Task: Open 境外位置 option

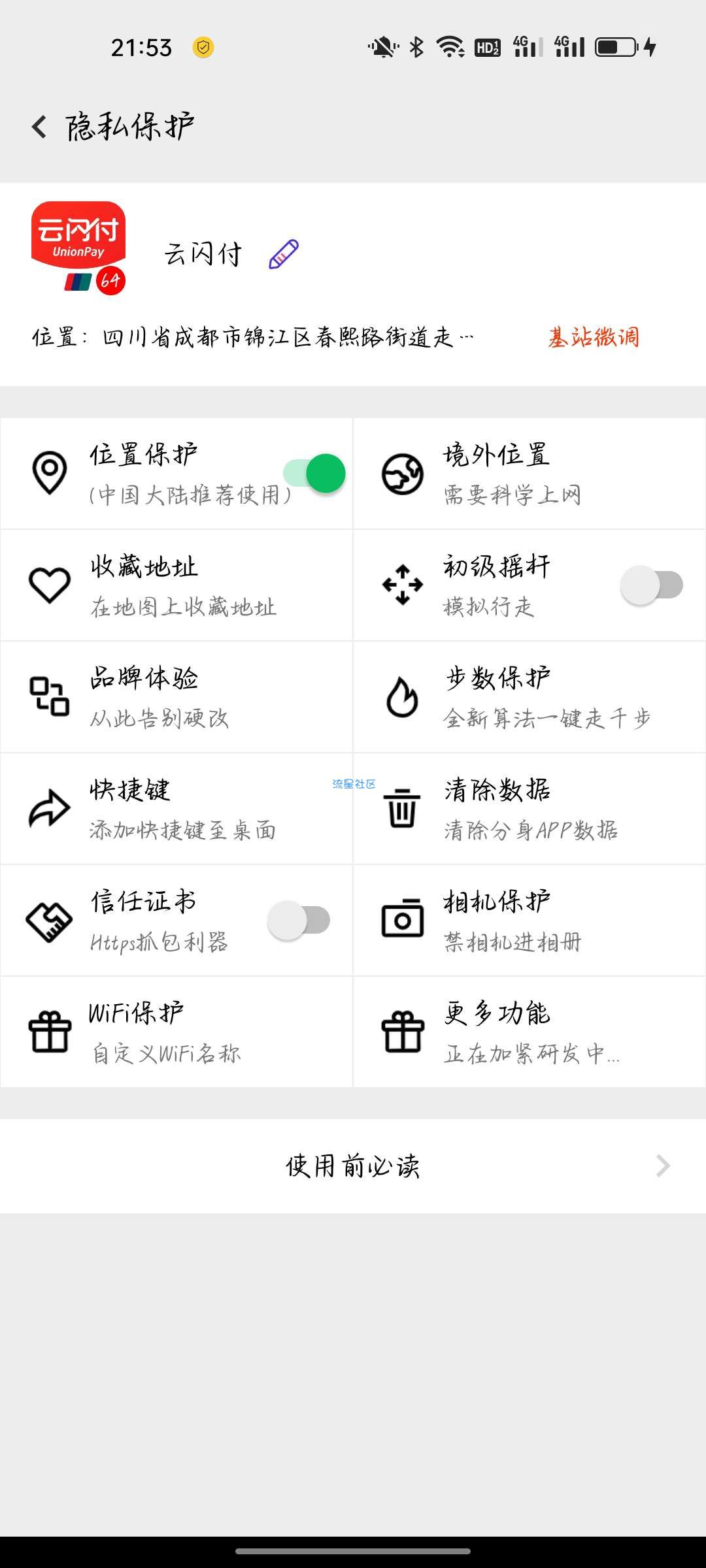Action: pyautogui.click(x=529, y=474)
